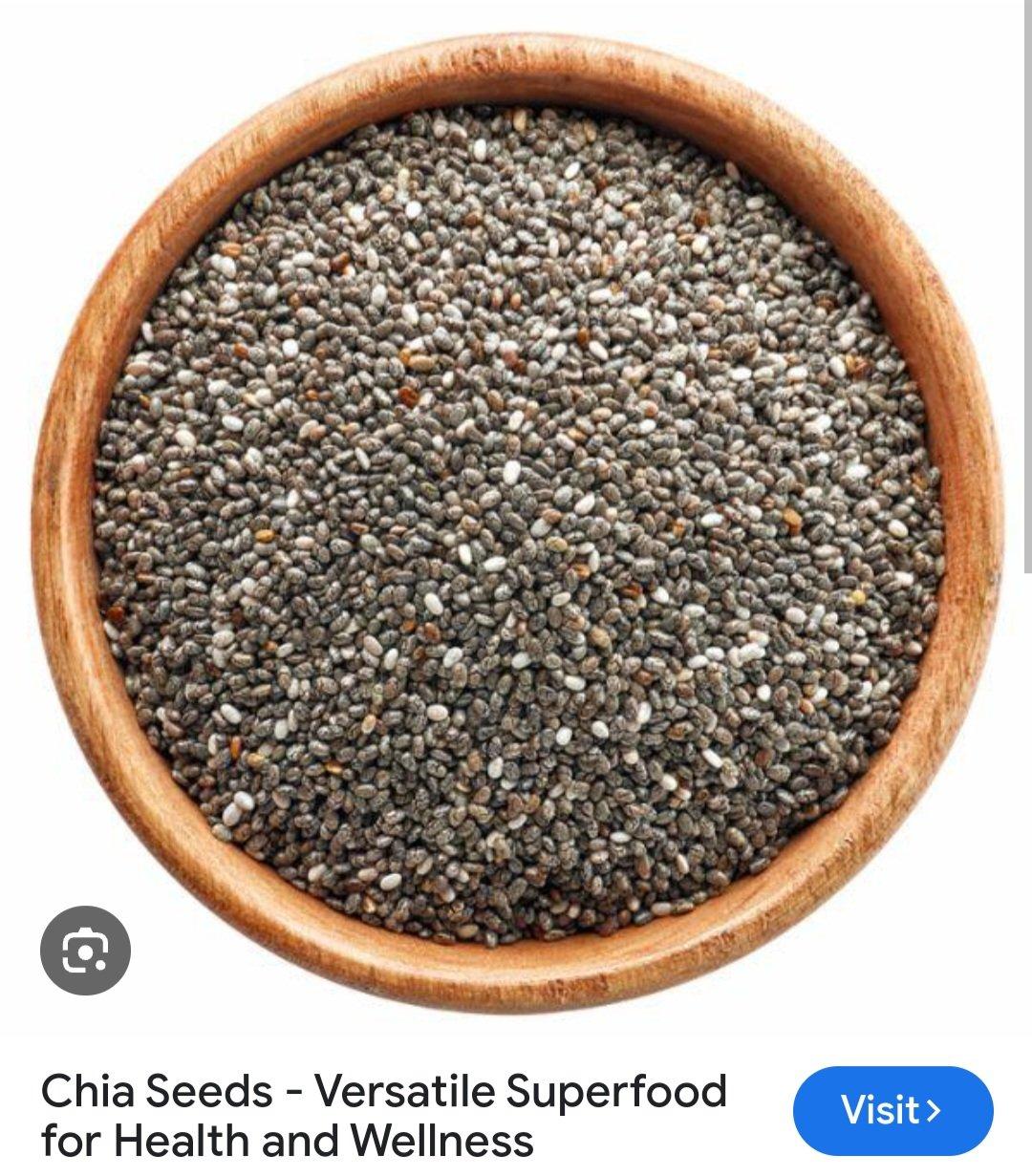The image size is (1032, 1176).
Task: Search this image with Google Lens
Action: (x=85, y=951)
